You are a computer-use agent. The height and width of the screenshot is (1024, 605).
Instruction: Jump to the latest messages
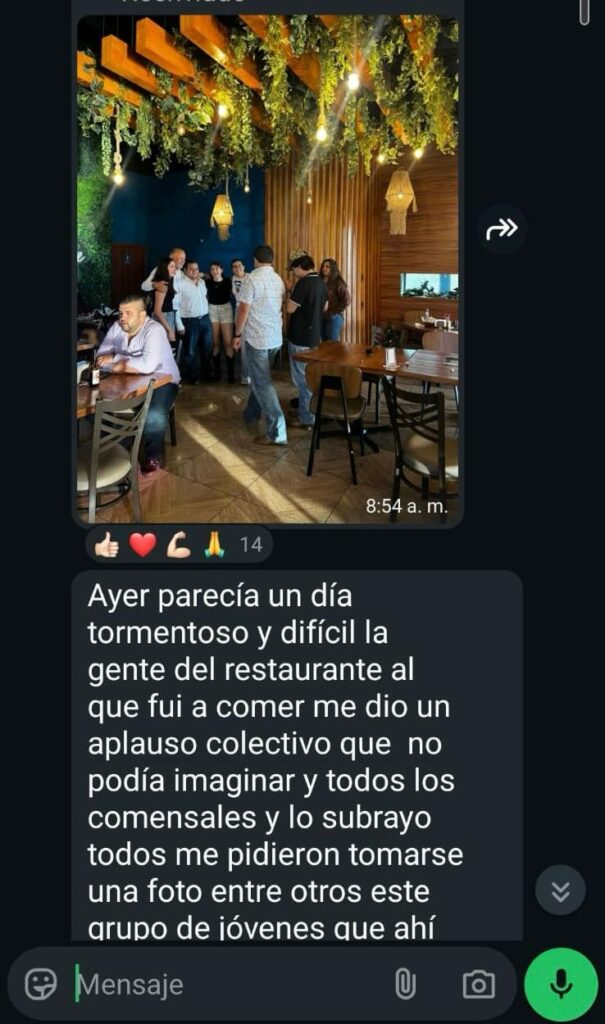point(560,890)
